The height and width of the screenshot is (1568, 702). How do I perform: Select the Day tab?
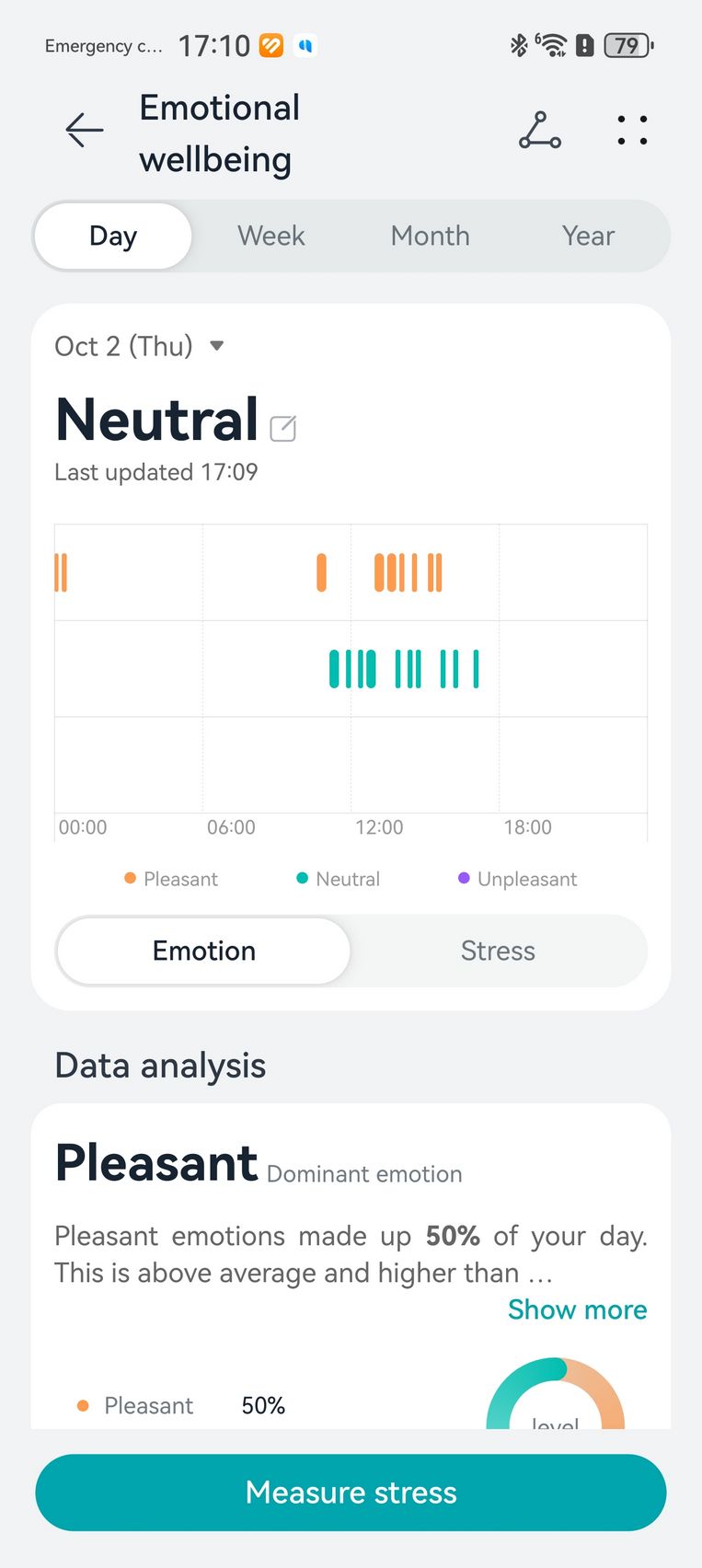113,236
